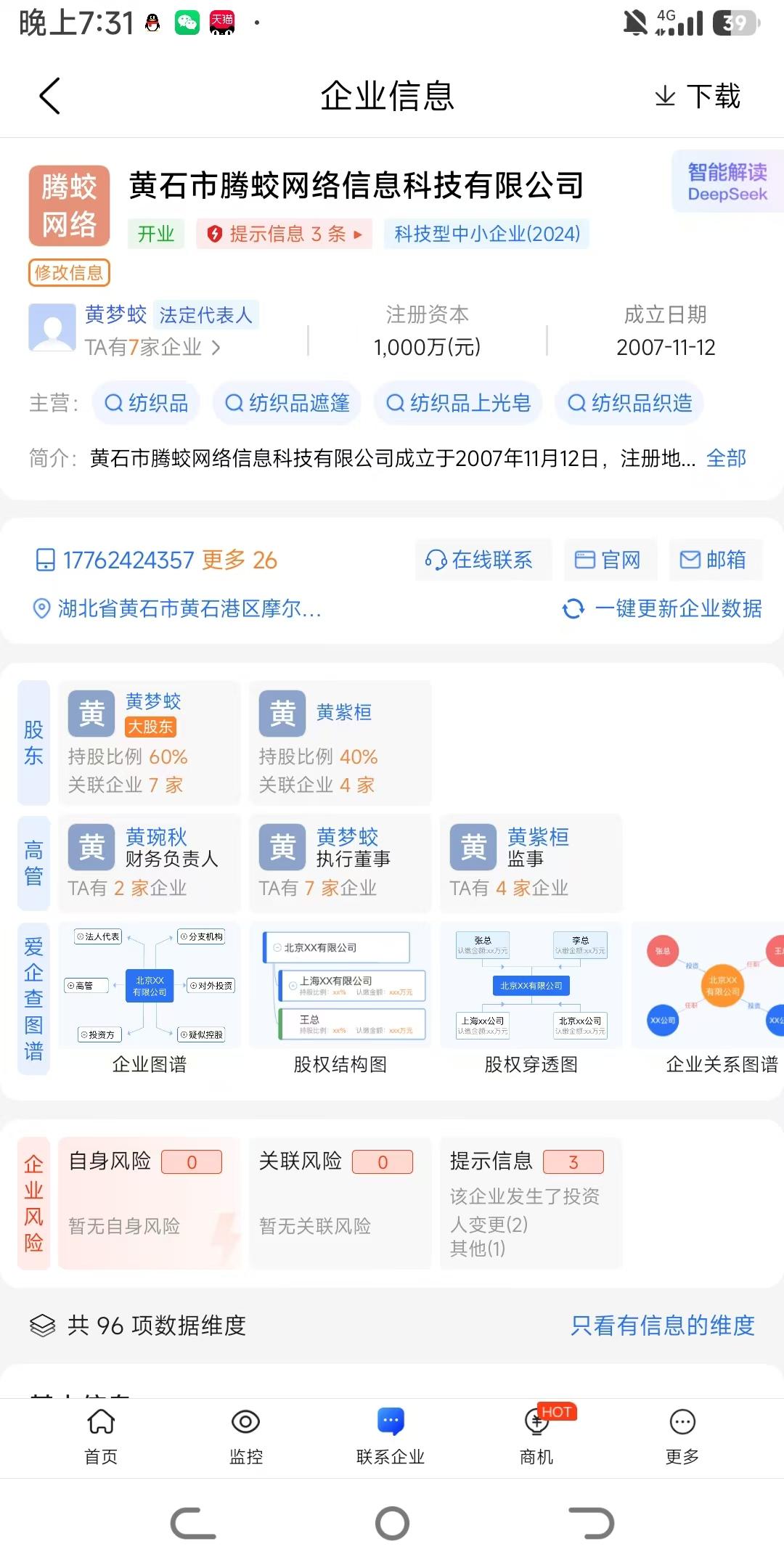Open the 股权穿透图 chart
This screenshot has width=784, height=1568.
point(531,999)
